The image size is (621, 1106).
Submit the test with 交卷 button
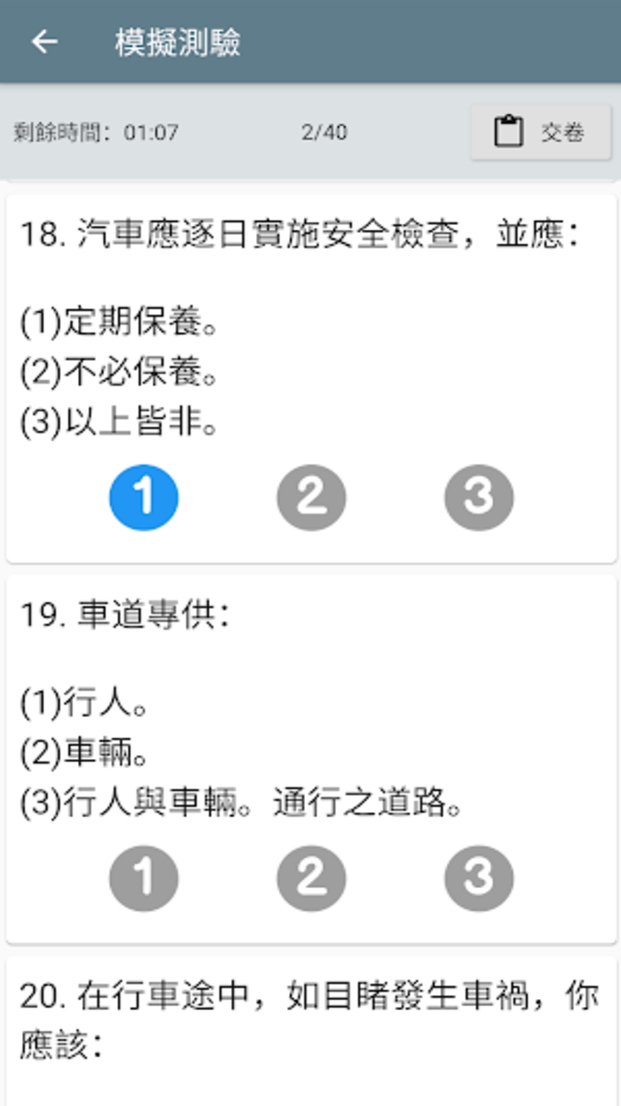coord(541,133)
